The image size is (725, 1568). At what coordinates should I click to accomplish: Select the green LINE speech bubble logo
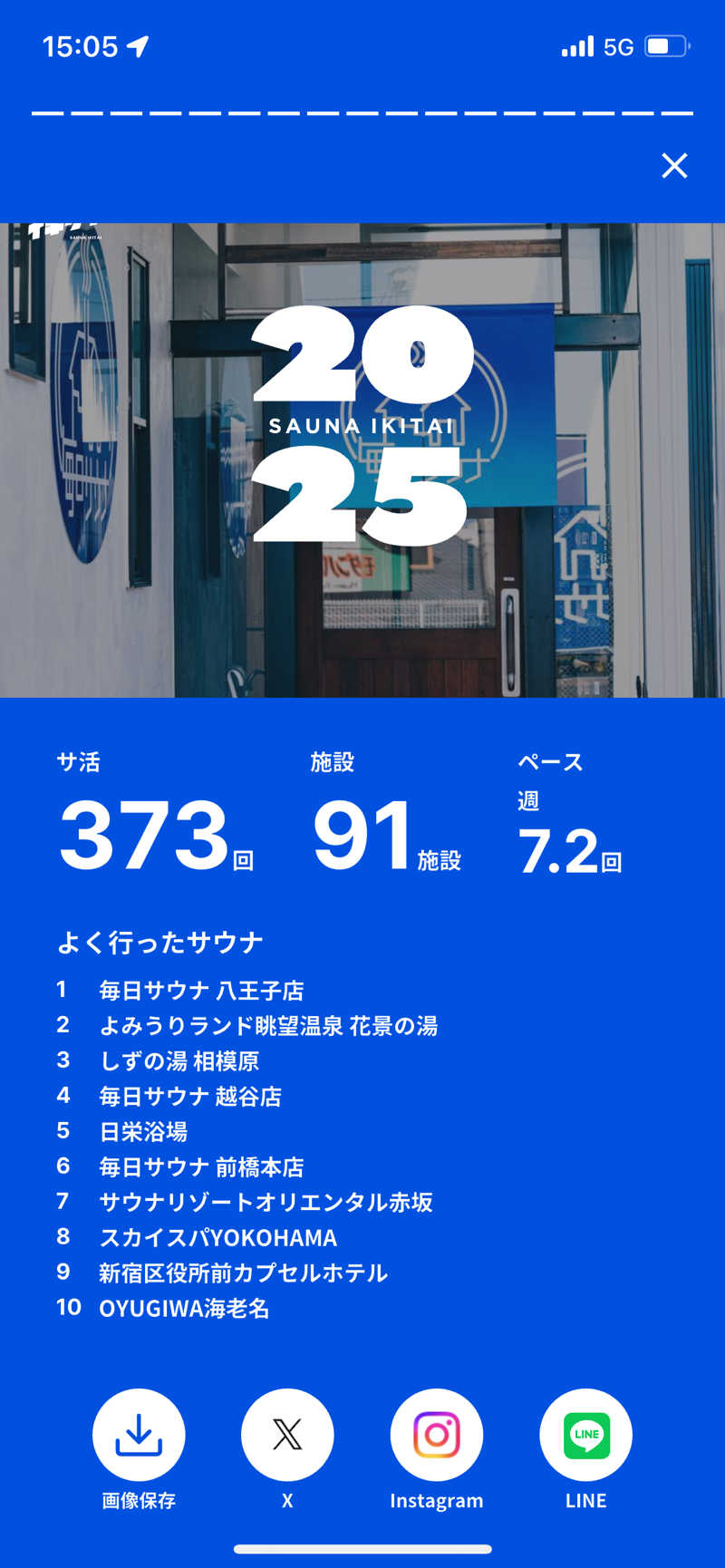tap(585, 1435)
